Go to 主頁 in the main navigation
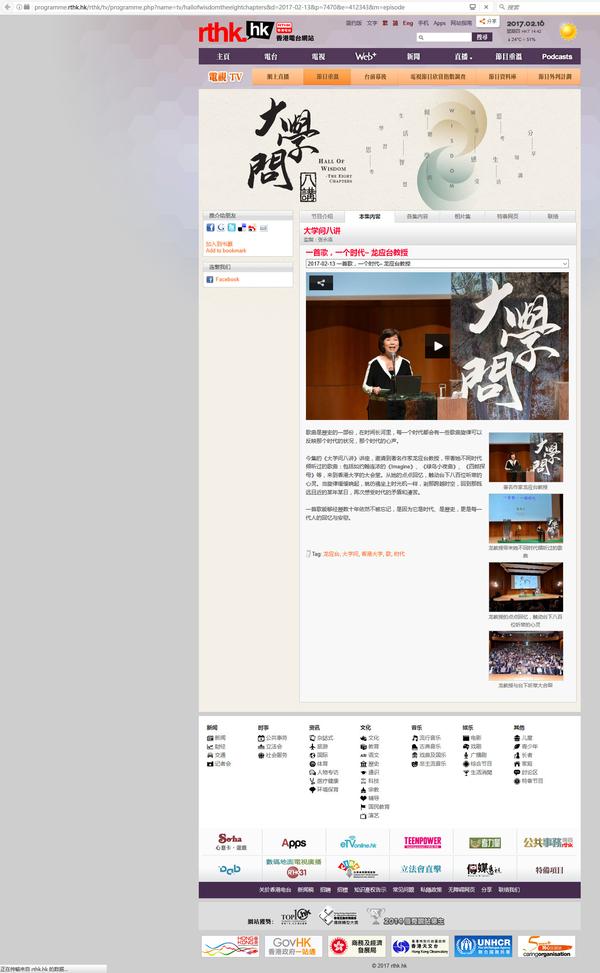This screenshot has width=600, height=973. coord(223,57)
